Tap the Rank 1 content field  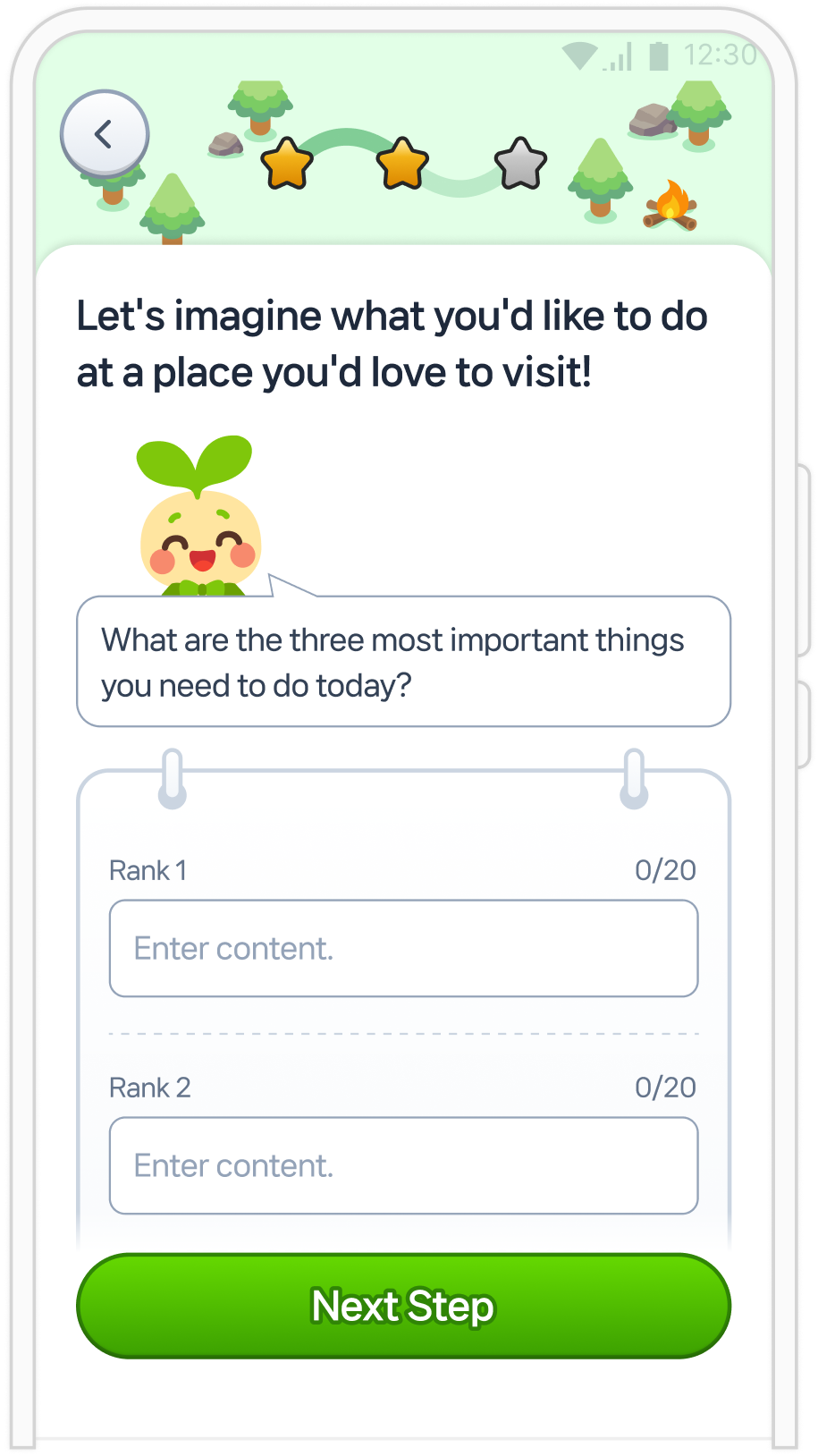point(403,948)
